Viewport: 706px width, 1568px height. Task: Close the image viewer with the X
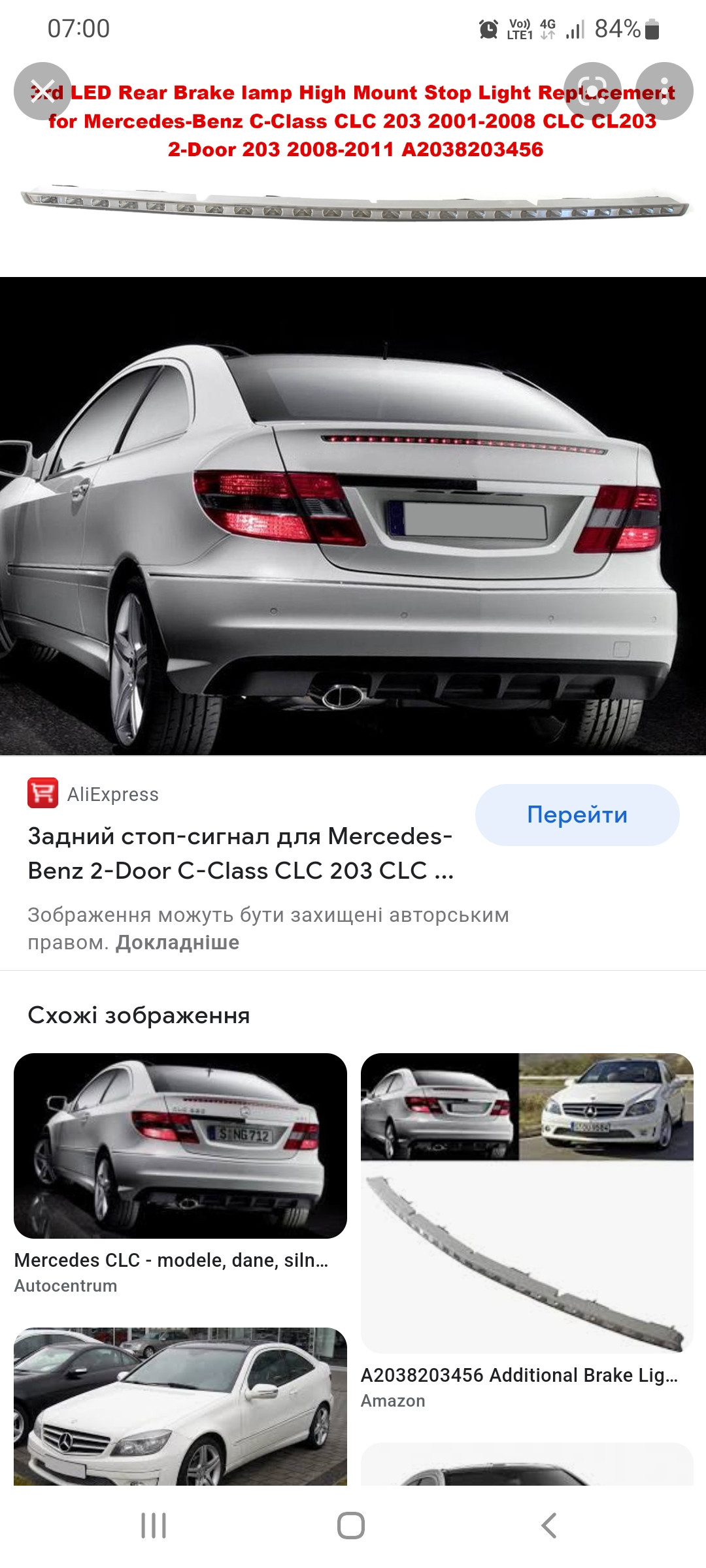(x=42, y=91)
